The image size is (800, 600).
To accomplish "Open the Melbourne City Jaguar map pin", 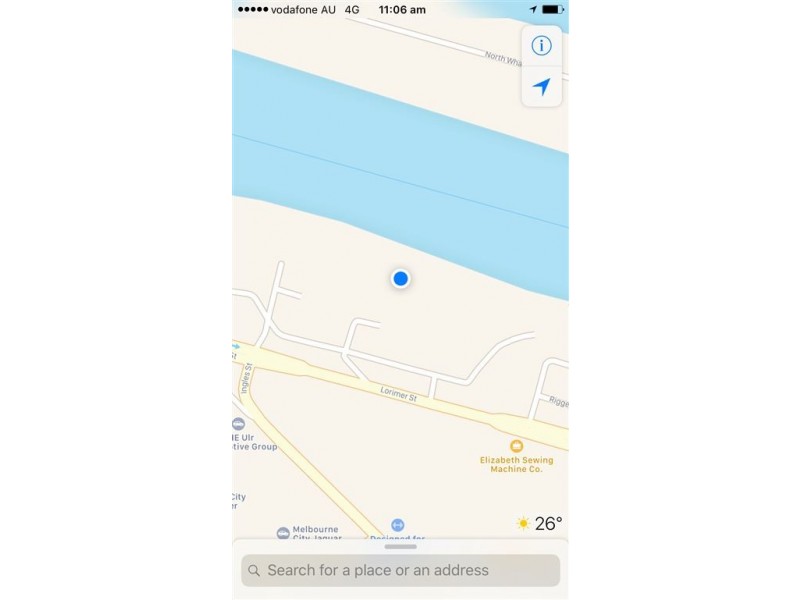I will point(283,533).
